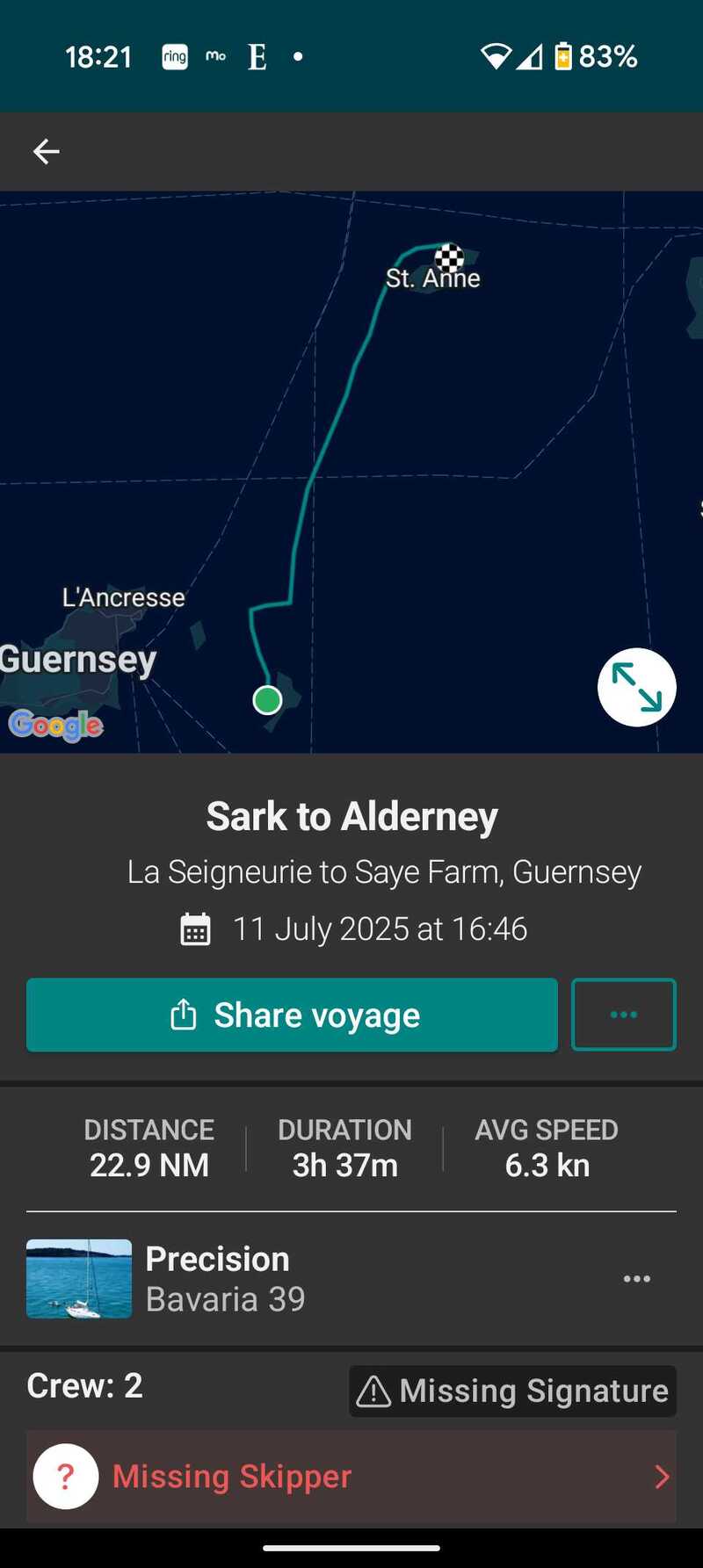Tap the Share voyage button
The image size is (703, 1568).
pos(292,1015)
